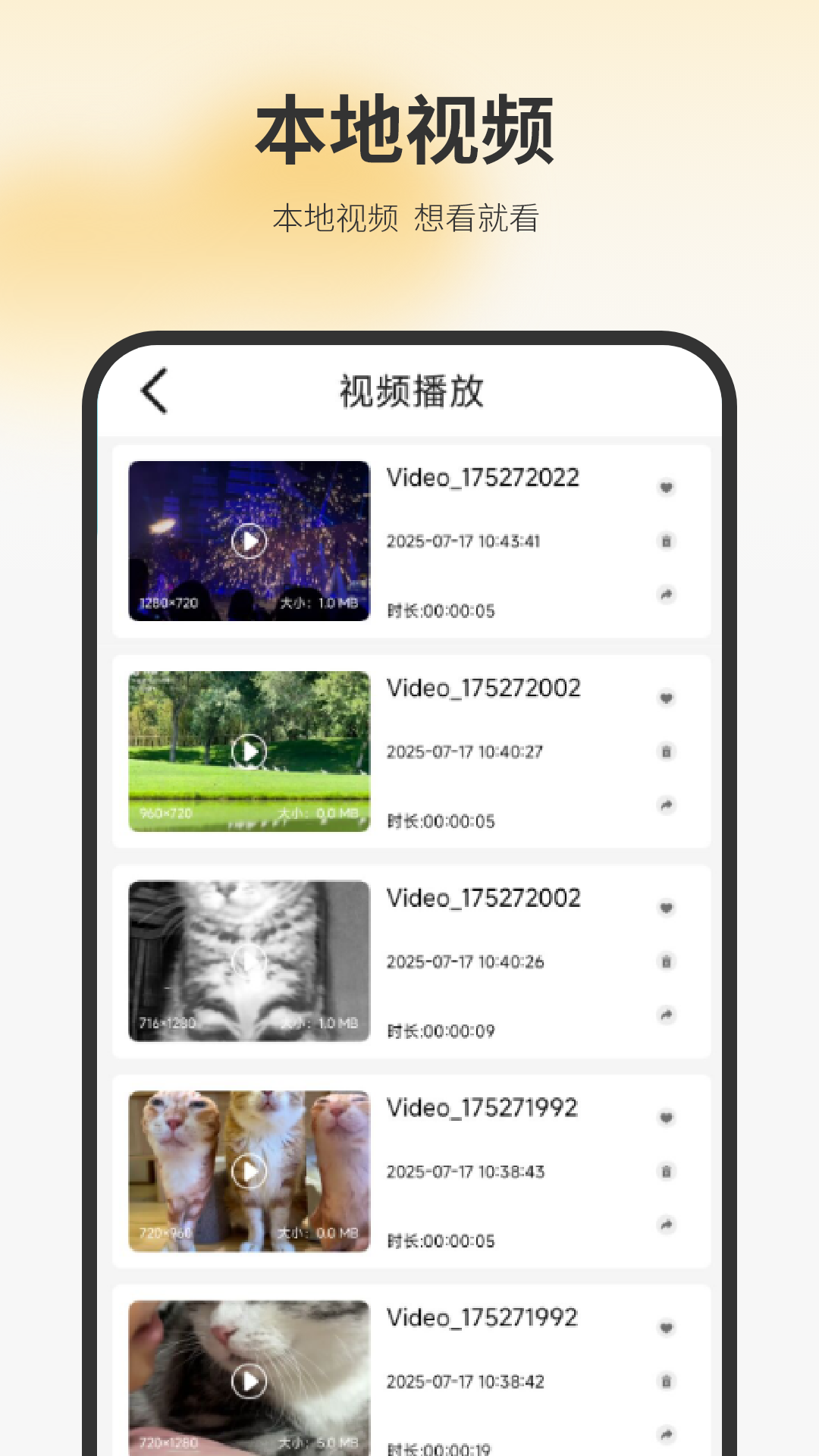Play the three-cats video
Image resolution: width=819 pixels, height=1456 pixels.
[250, 1170]
